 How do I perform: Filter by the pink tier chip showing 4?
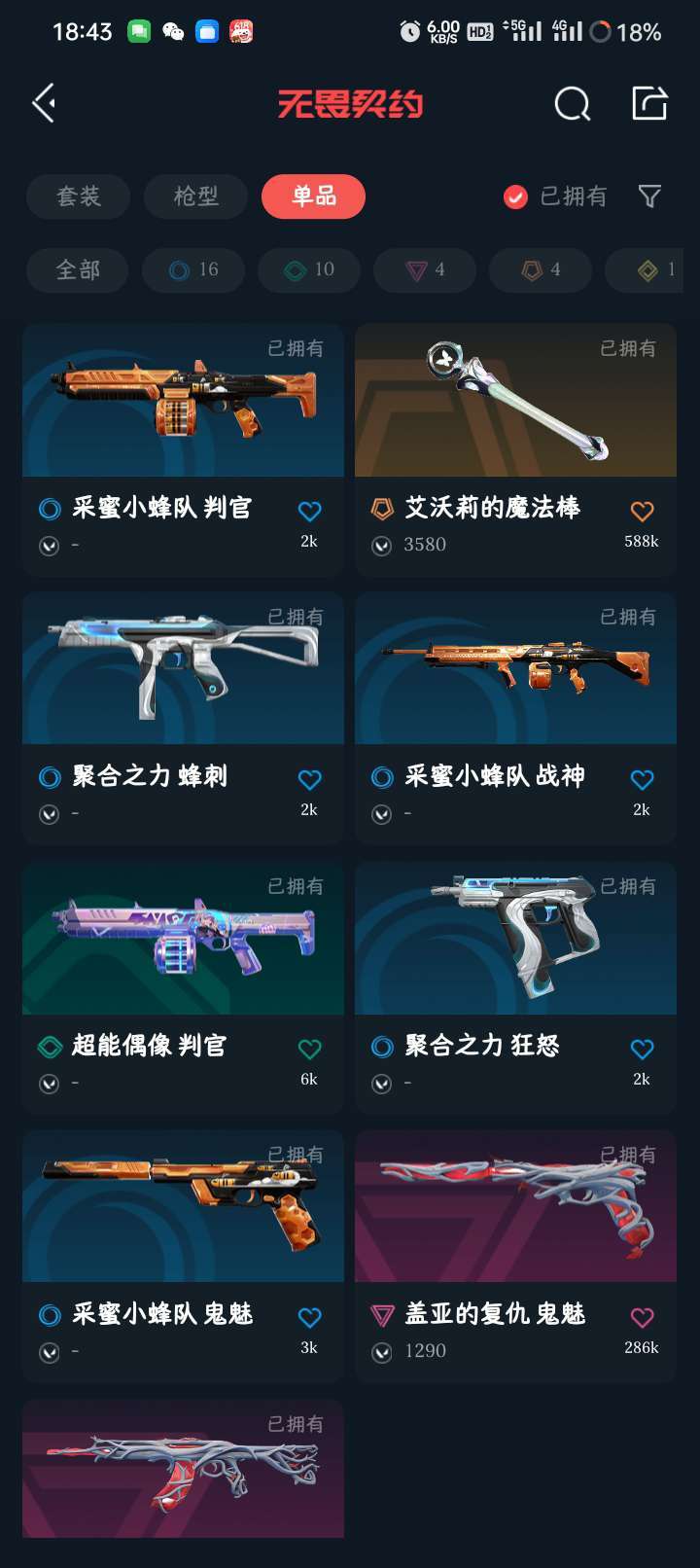425,269
